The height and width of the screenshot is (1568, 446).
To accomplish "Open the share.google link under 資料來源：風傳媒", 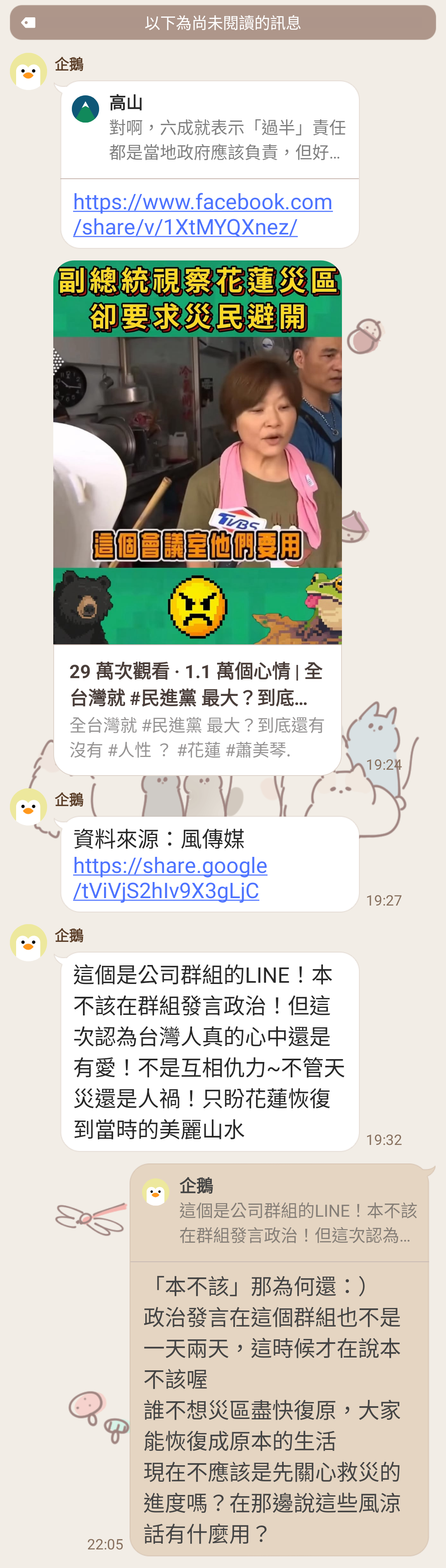I will 170,878.
